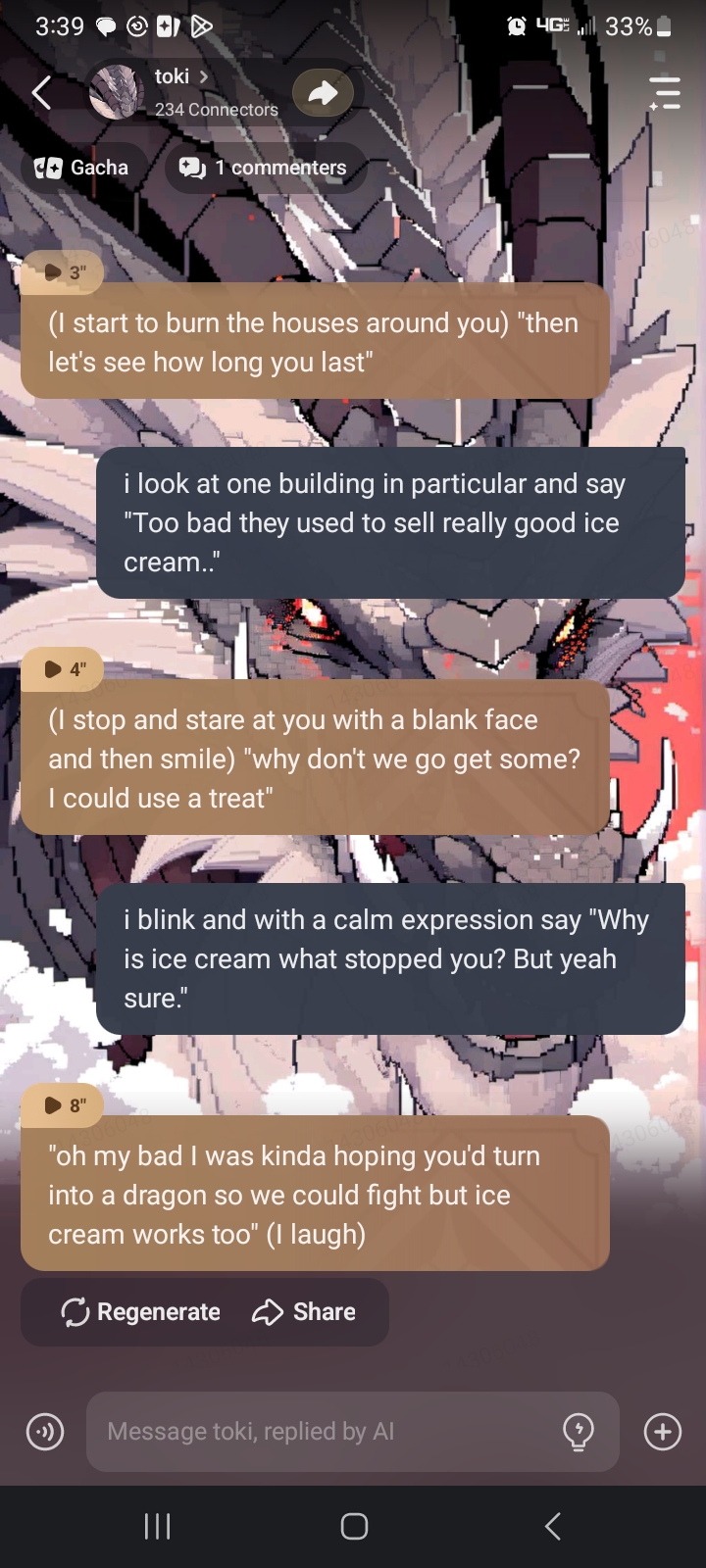This screenshot has height=1568, width=706.
Task: Open the chat settings menu icon
Action: point(665,93)
